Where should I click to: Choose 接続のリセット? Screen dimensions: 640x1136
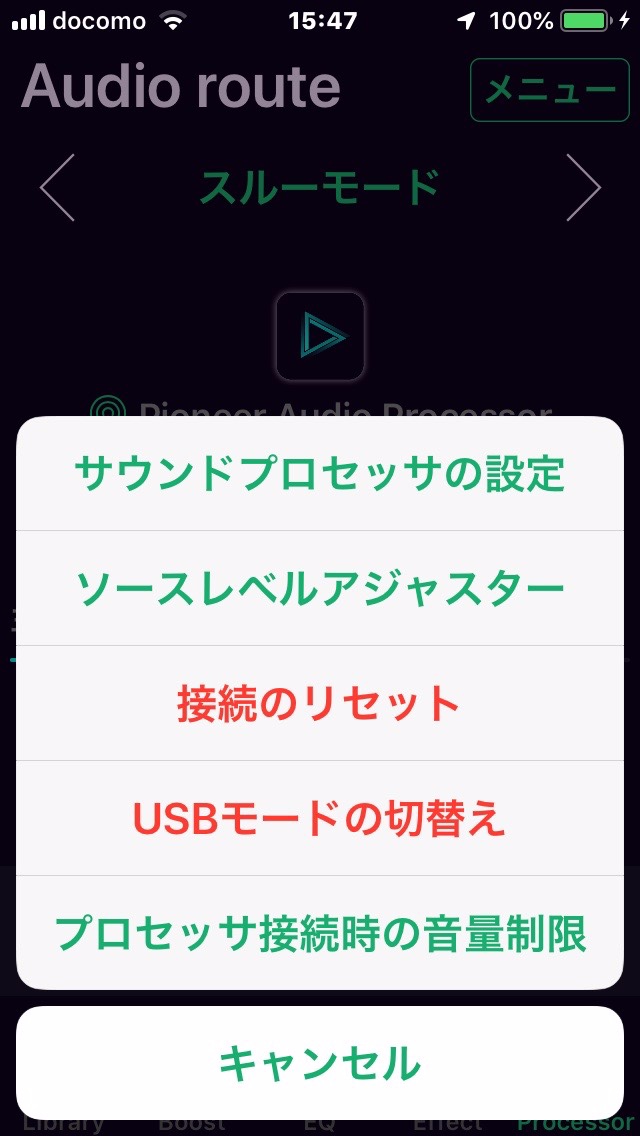320,703
